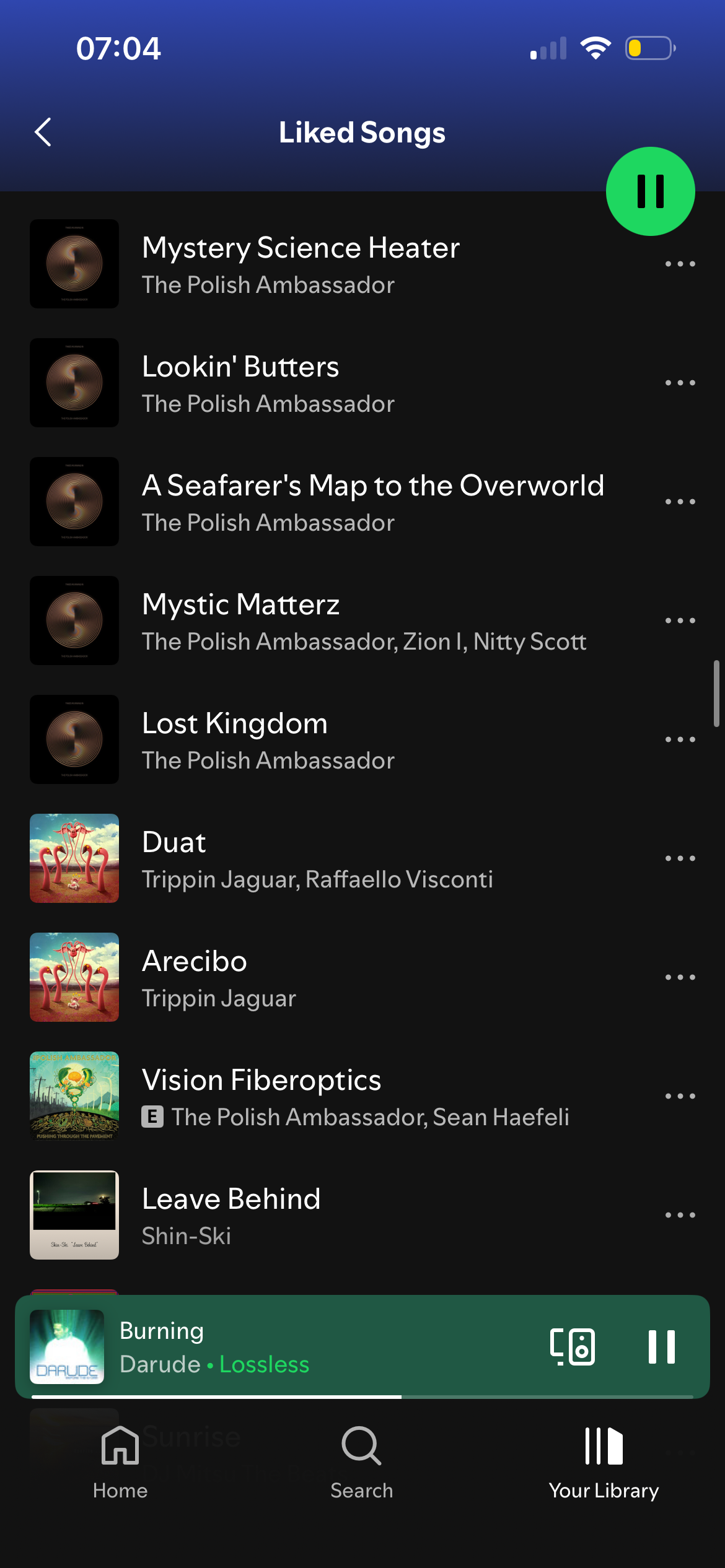Switch to the Search tab

(362, 1463)
